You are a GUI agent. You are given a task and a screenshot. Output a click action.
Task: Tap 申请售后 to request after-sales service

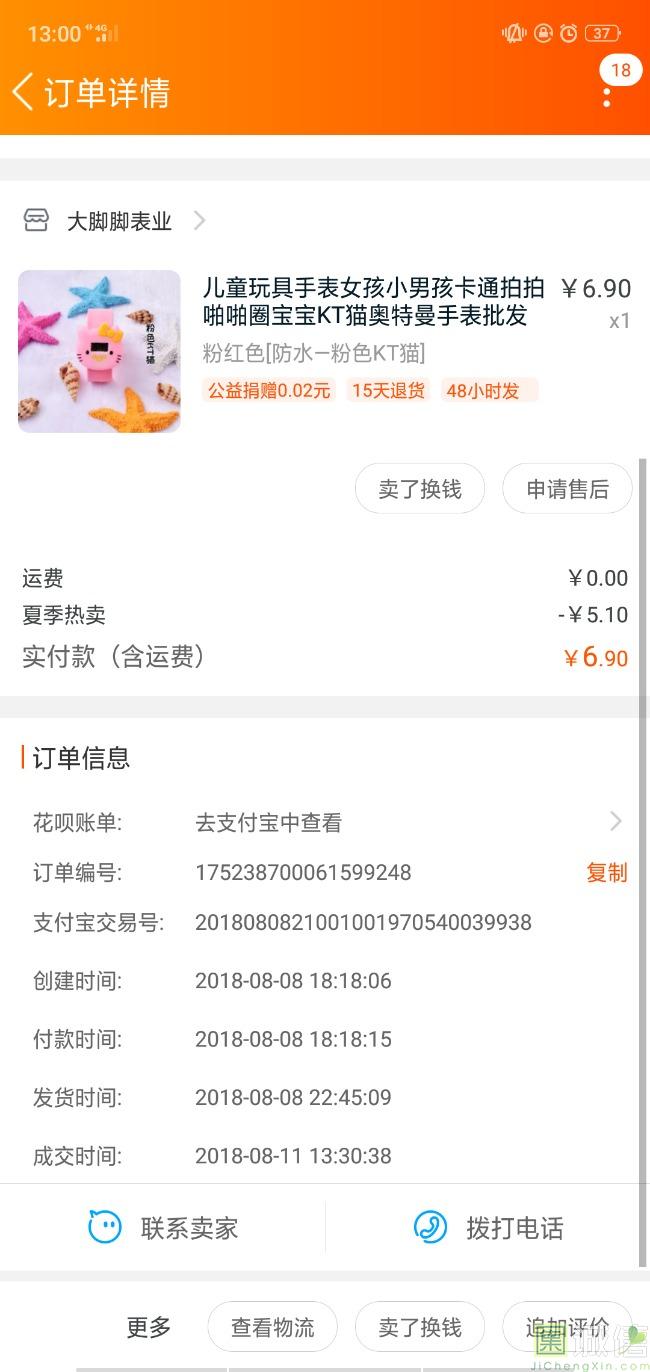(567, 489)
